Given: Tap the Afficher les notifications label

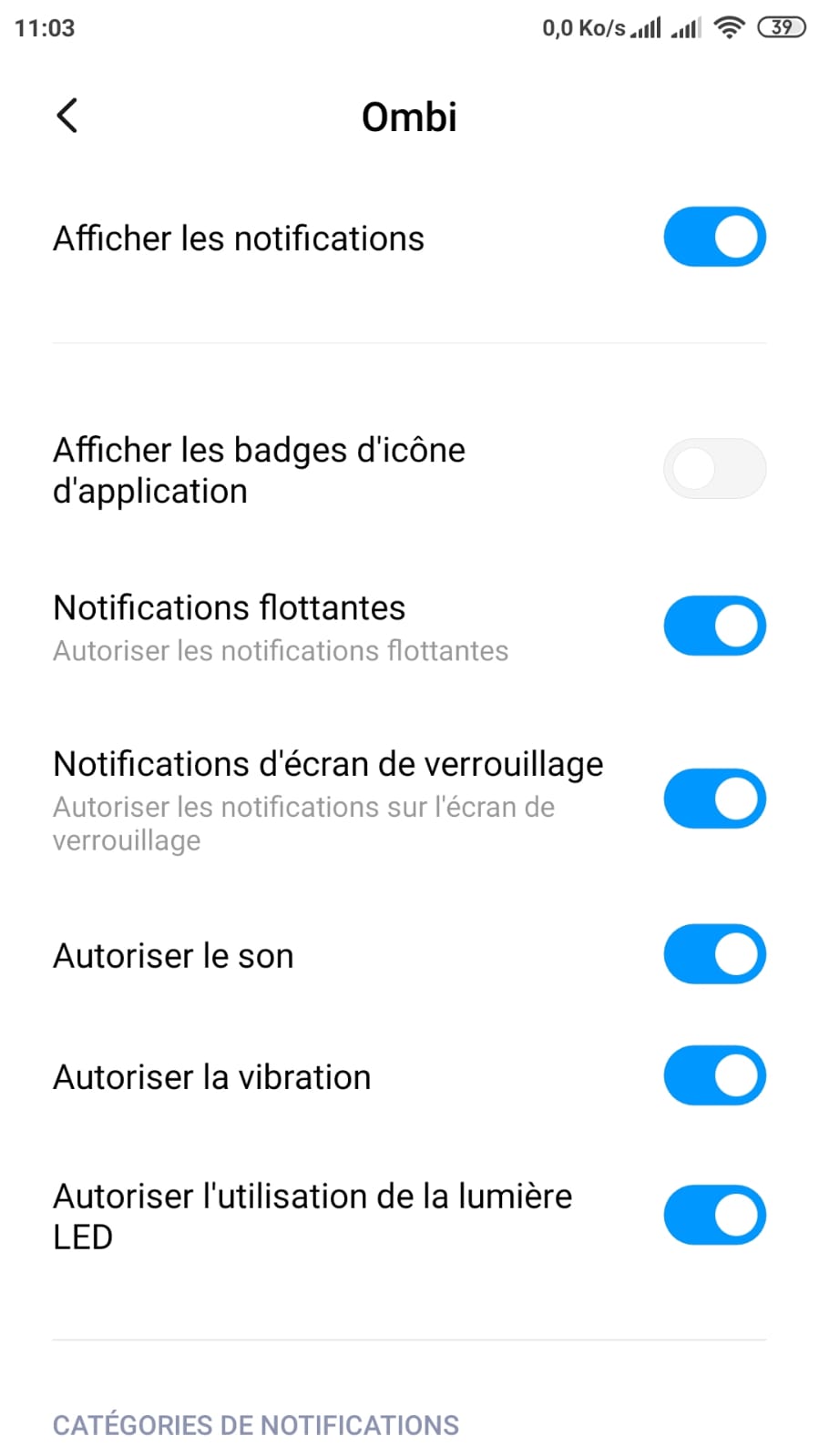Looking at the screenshot, I should click(x=239, y=238).
